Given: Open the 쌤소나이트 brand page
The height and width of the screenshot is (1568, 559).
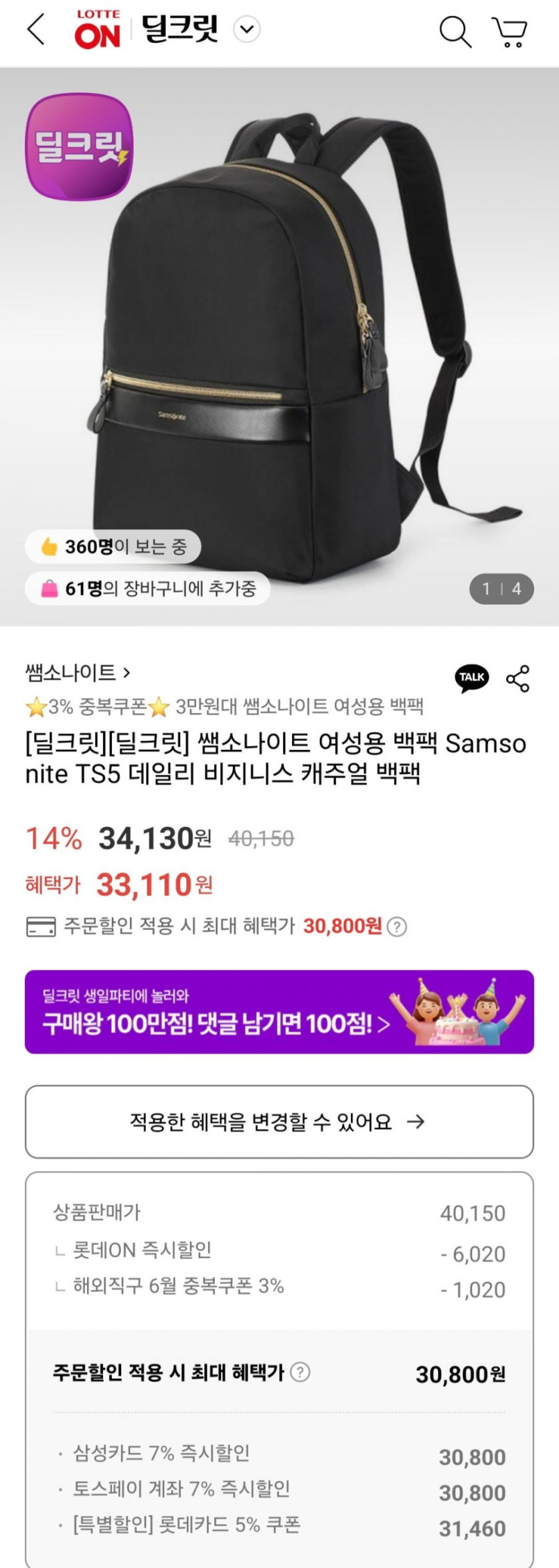Looking at the screenshot, I should (x=78, y=672).
